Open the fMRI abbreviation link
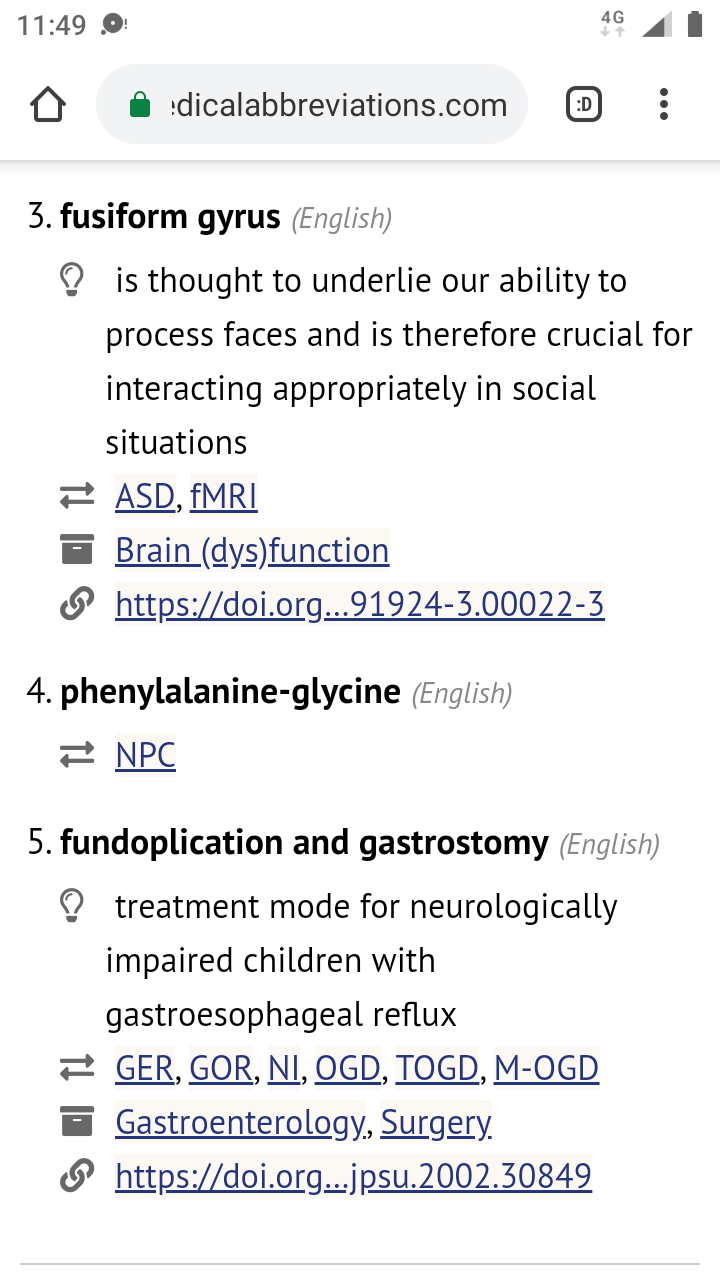This screenshot has width=720, height=1280. pos(224,496)
